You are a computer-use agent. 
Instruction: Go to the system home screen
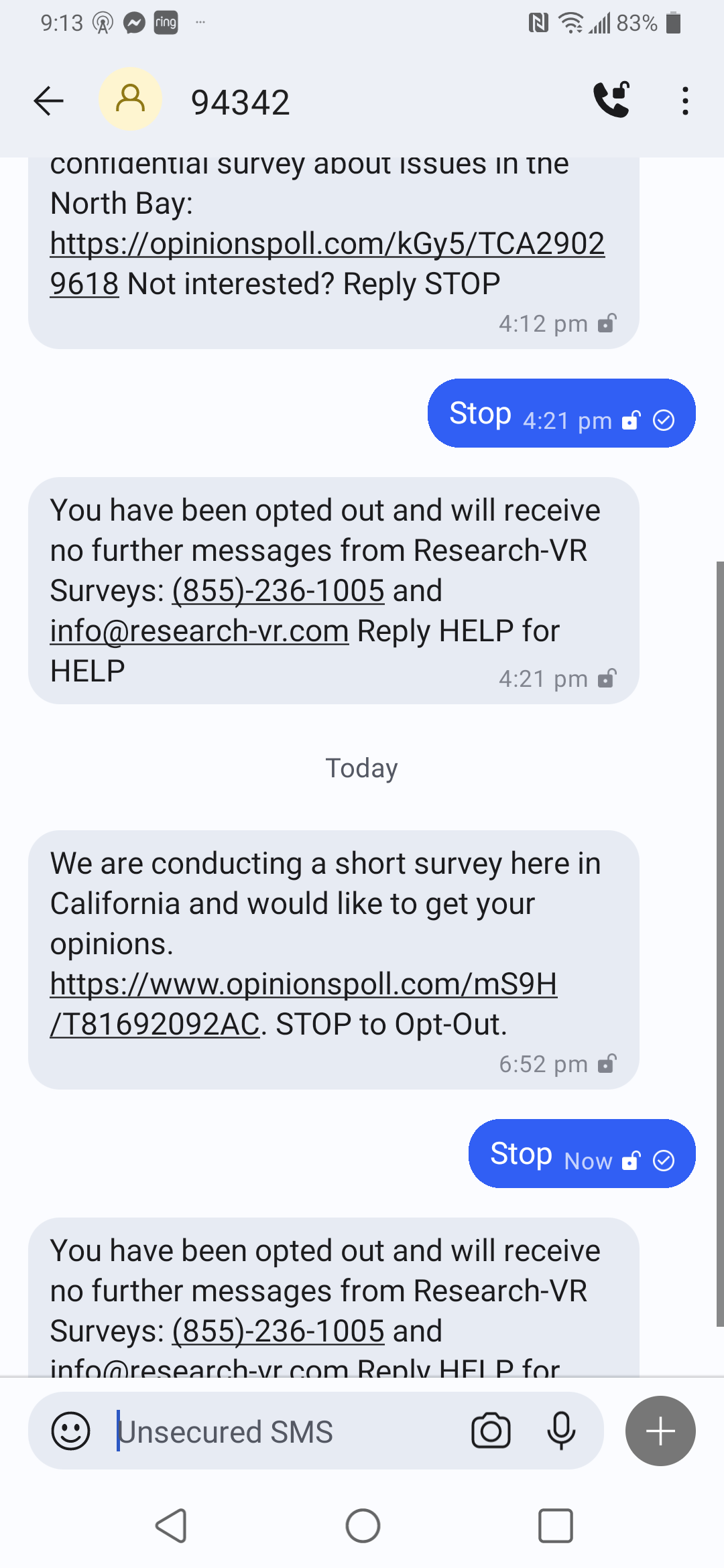pyautogui.click(x=363, y=1526)
